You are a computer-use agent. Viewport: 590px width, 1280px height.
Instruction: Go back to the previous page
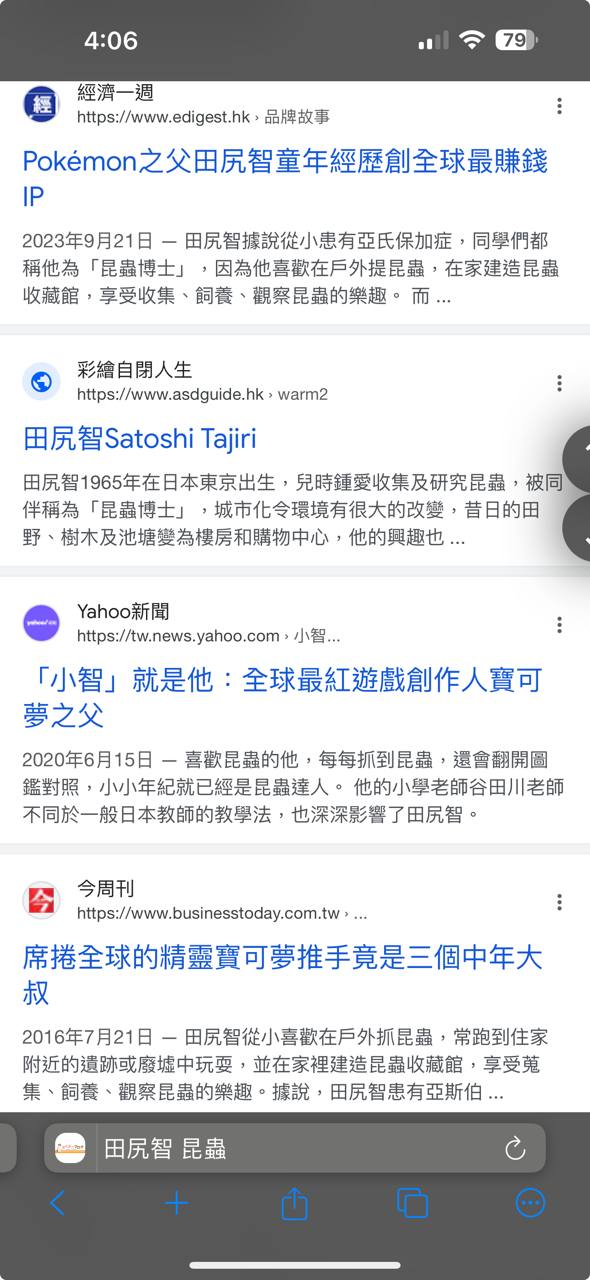click(57, 1203)
